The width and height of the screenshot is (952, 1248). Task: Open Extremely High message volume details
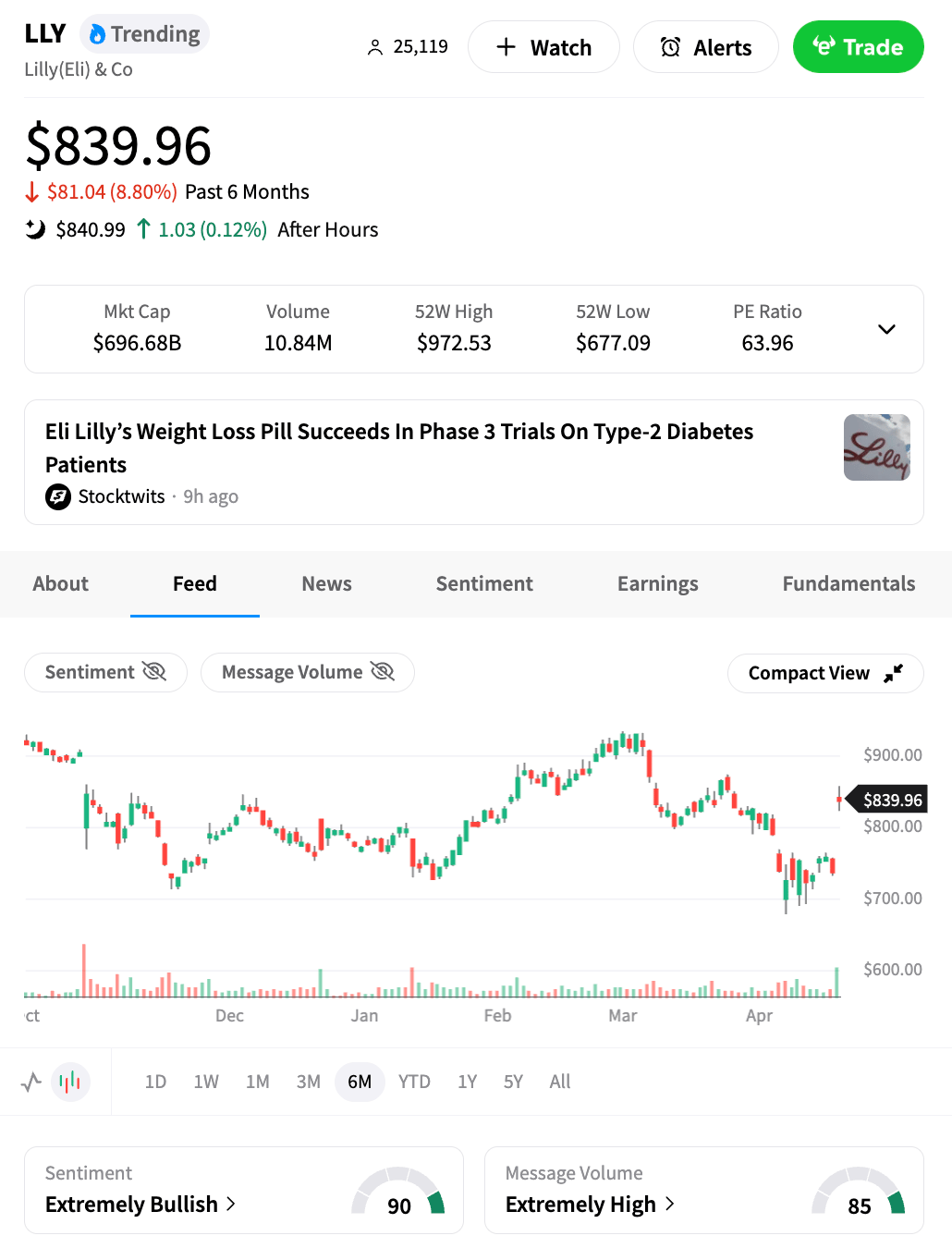pyautogui.click(x=590, y=1204)
